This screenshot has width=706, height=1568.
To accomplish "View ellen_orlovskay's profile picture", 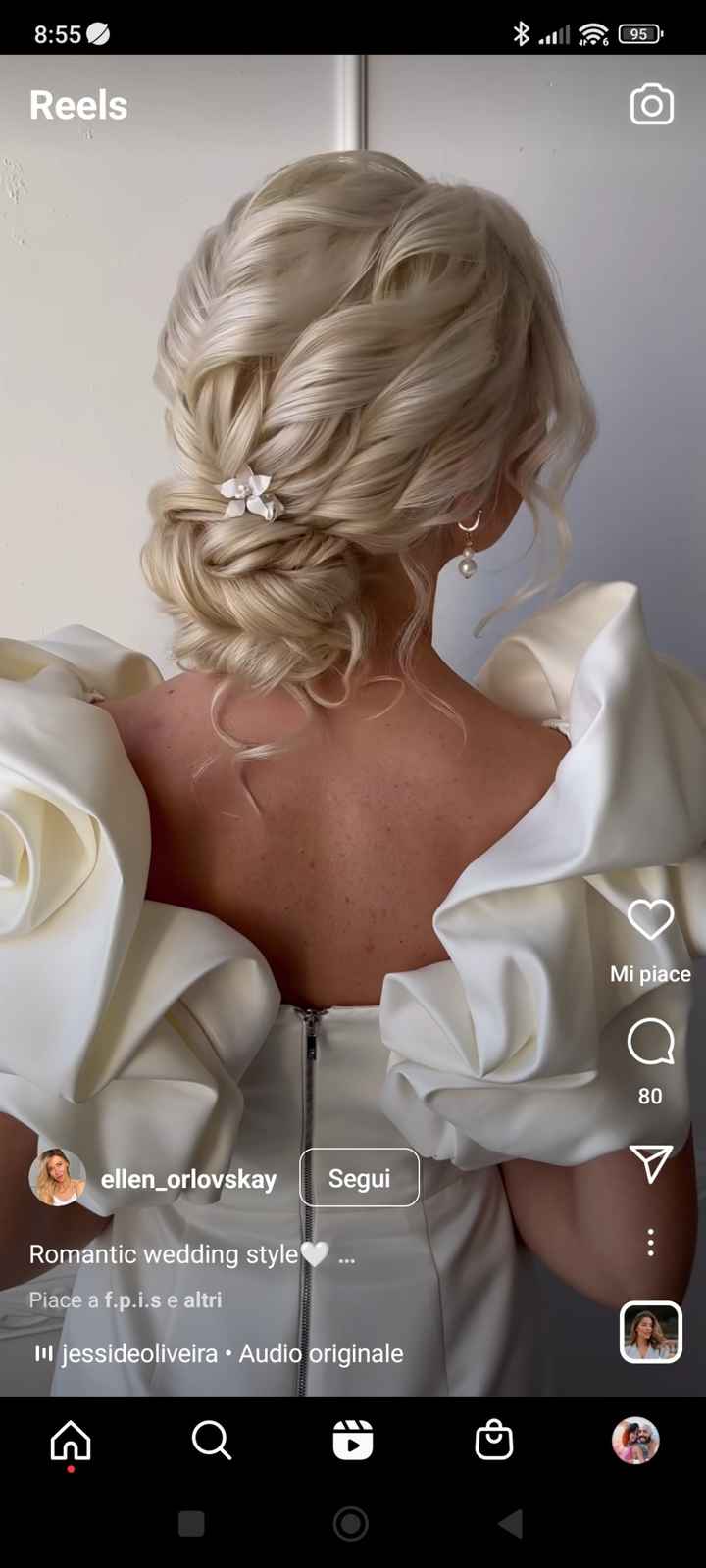I will [x=58, y=1177].
